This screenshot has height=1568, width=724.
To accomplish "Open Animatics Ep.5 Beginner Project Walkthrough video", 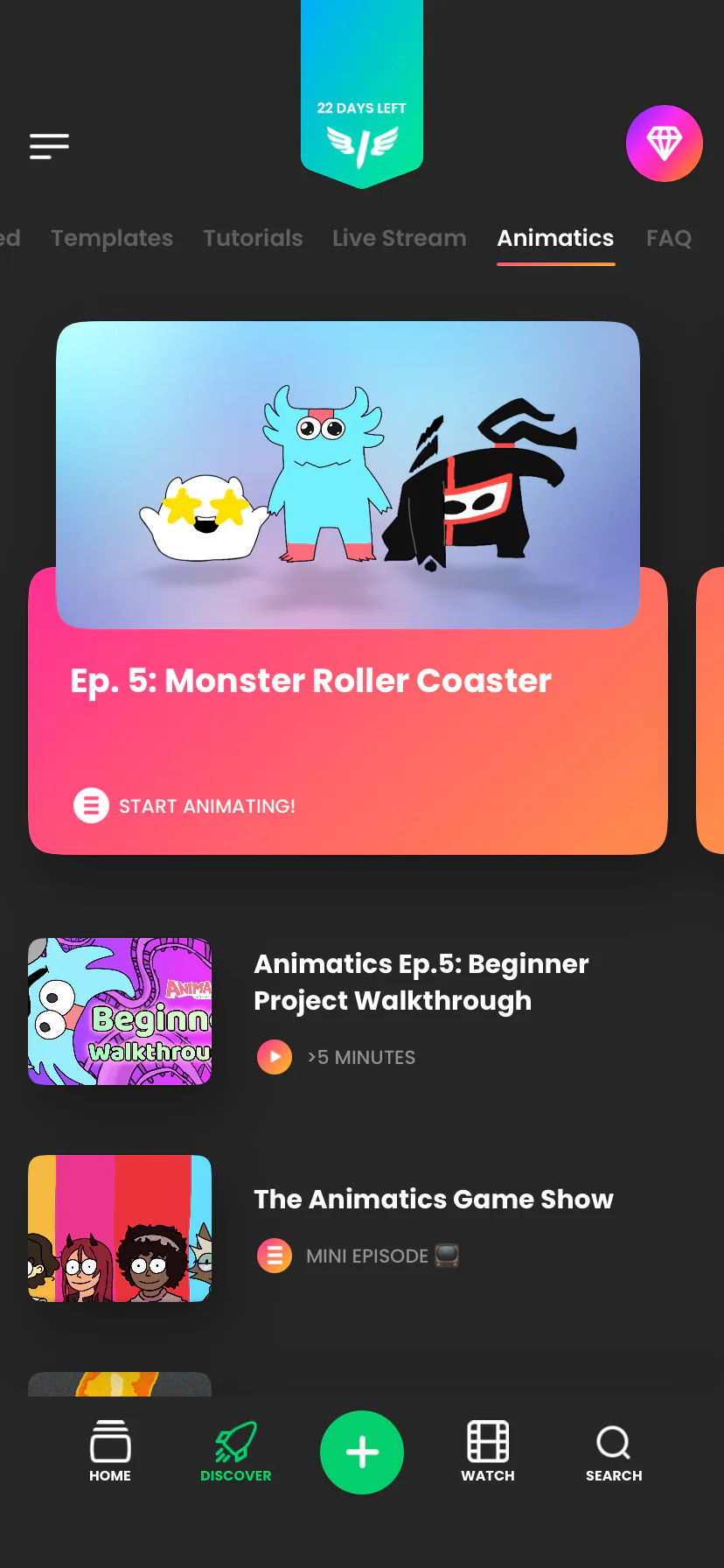I will (420, 982).
